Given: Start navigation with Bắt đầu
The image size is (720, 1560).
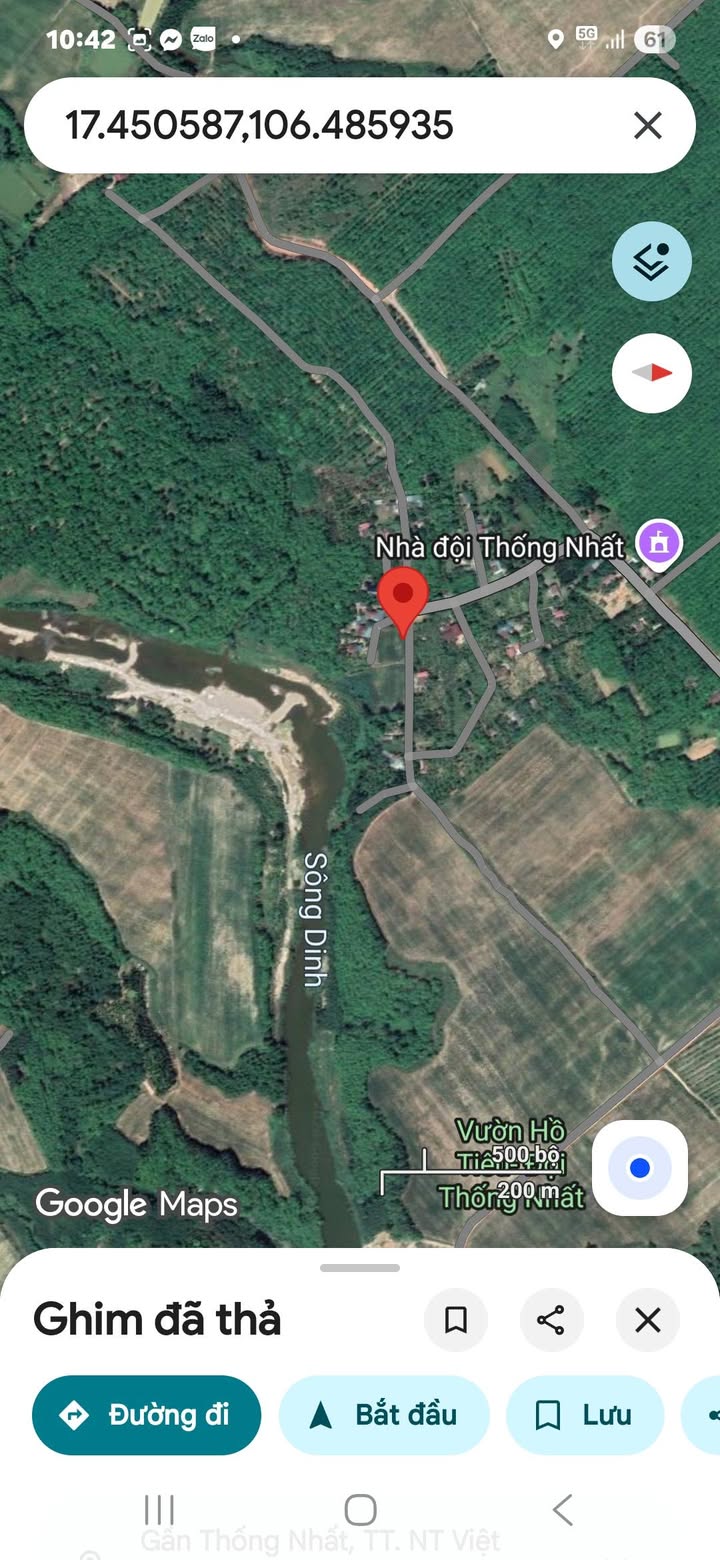Looking at the screenshot, I should [x=384, y=1415].
